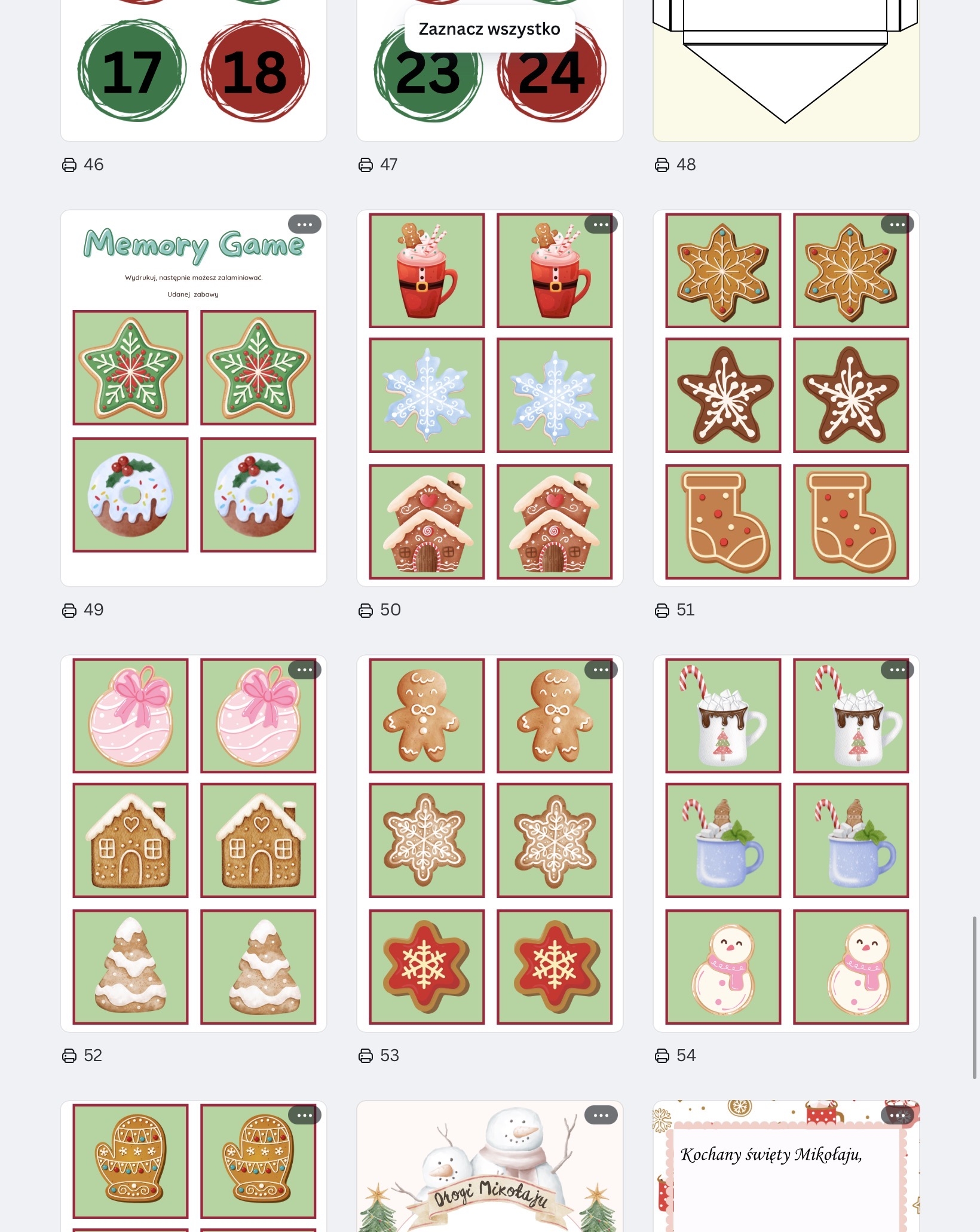Viewport: 980px width, 1232px height.
Task: Show the three-dot menu for page 52
Action: coord(304,669)
